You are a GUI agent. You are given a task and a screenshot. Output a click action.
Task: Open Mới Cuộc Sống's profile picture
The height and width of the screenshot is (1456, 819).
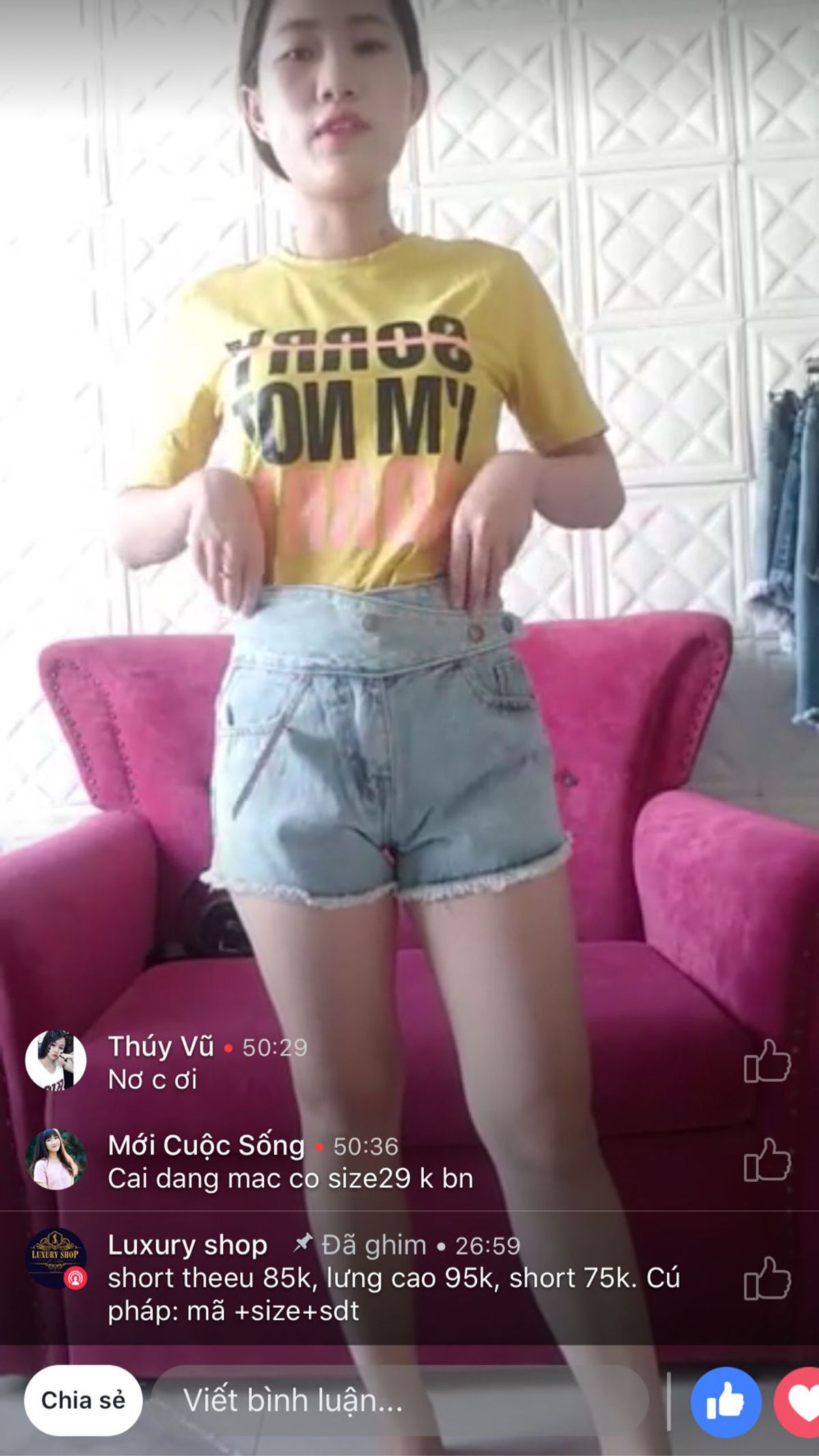point(55,1159)
